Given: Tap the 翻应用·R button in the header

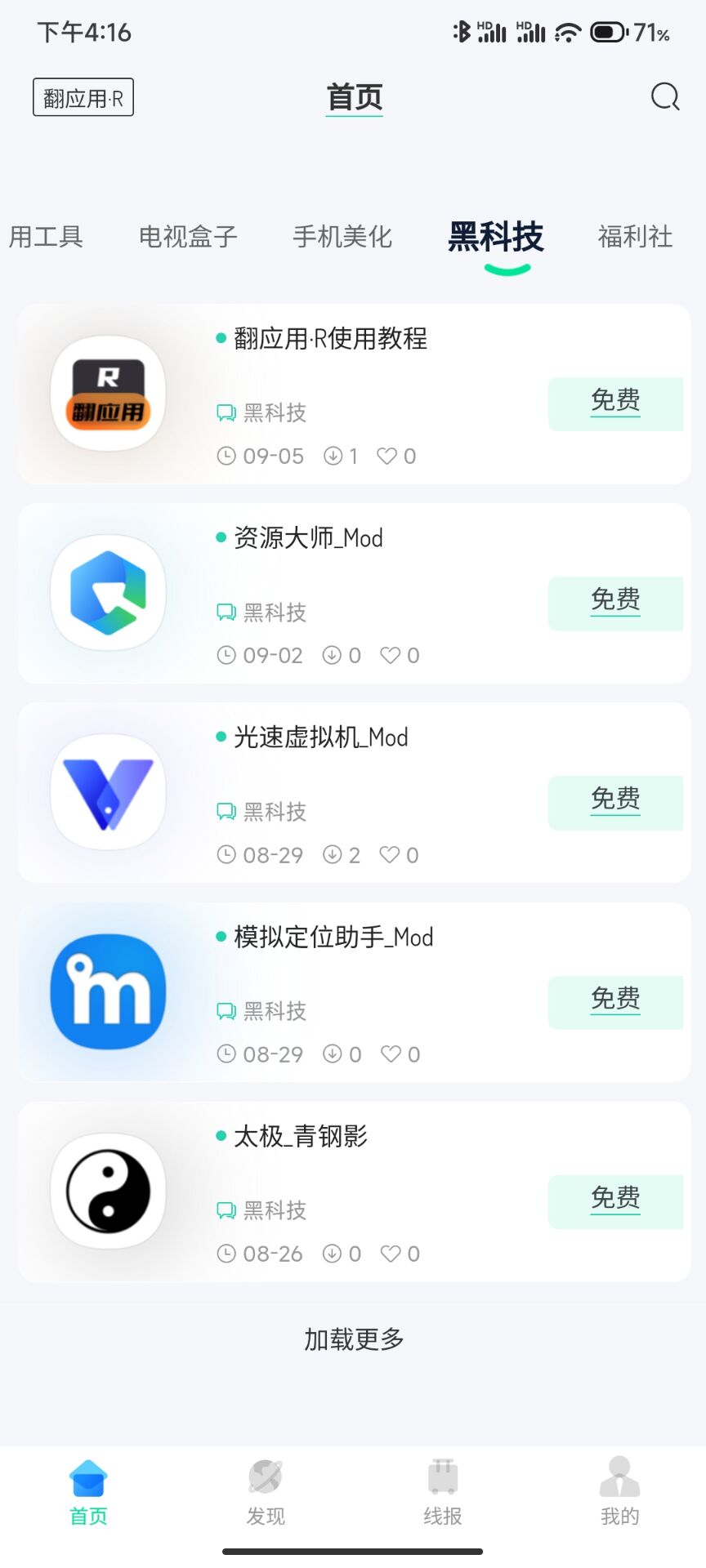Looking at the screenshot, I should click(83, 97).
